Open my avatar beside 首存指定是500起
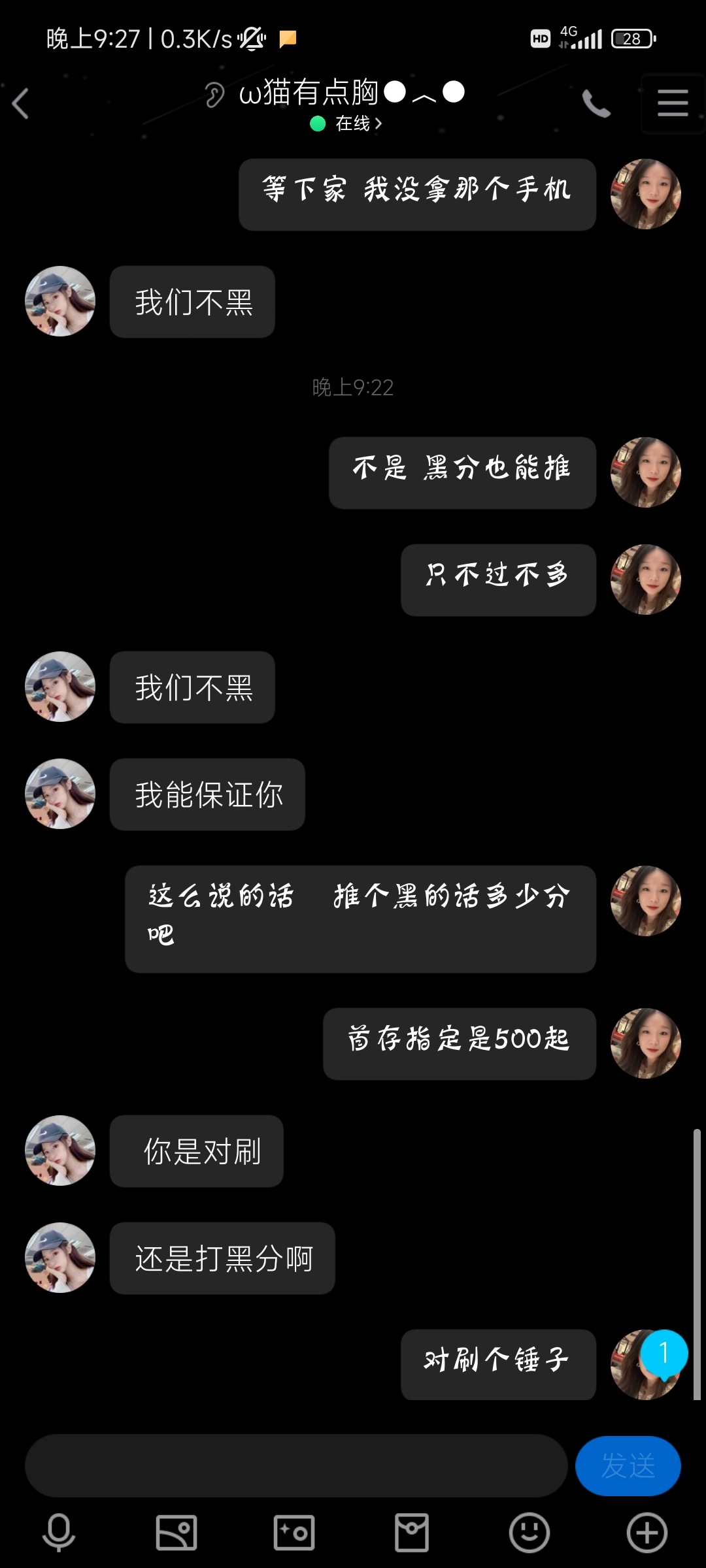706x1568 pixels. click(x=645, y=1043)
